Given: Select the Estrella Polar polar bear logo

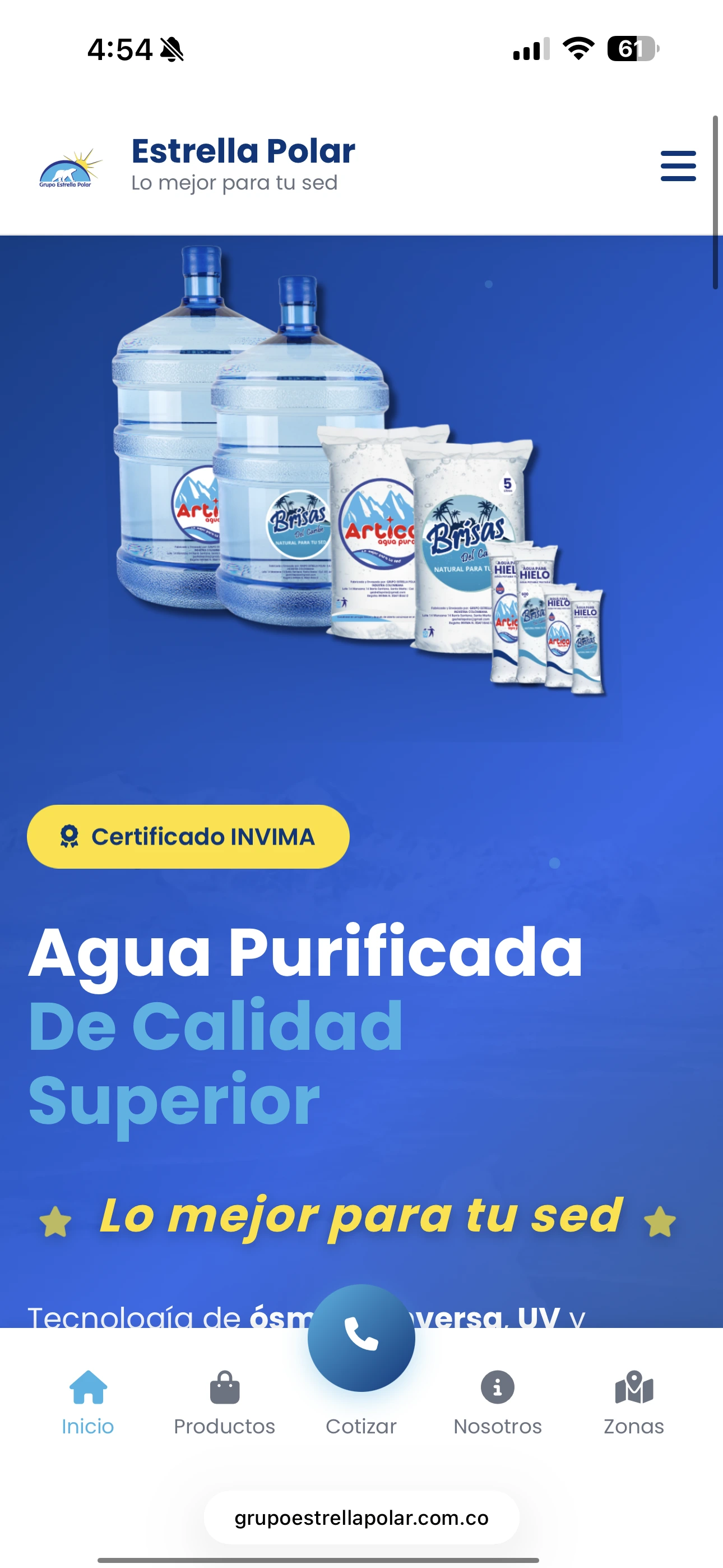Looking at the screenshot, I should (x=68, y=165).
